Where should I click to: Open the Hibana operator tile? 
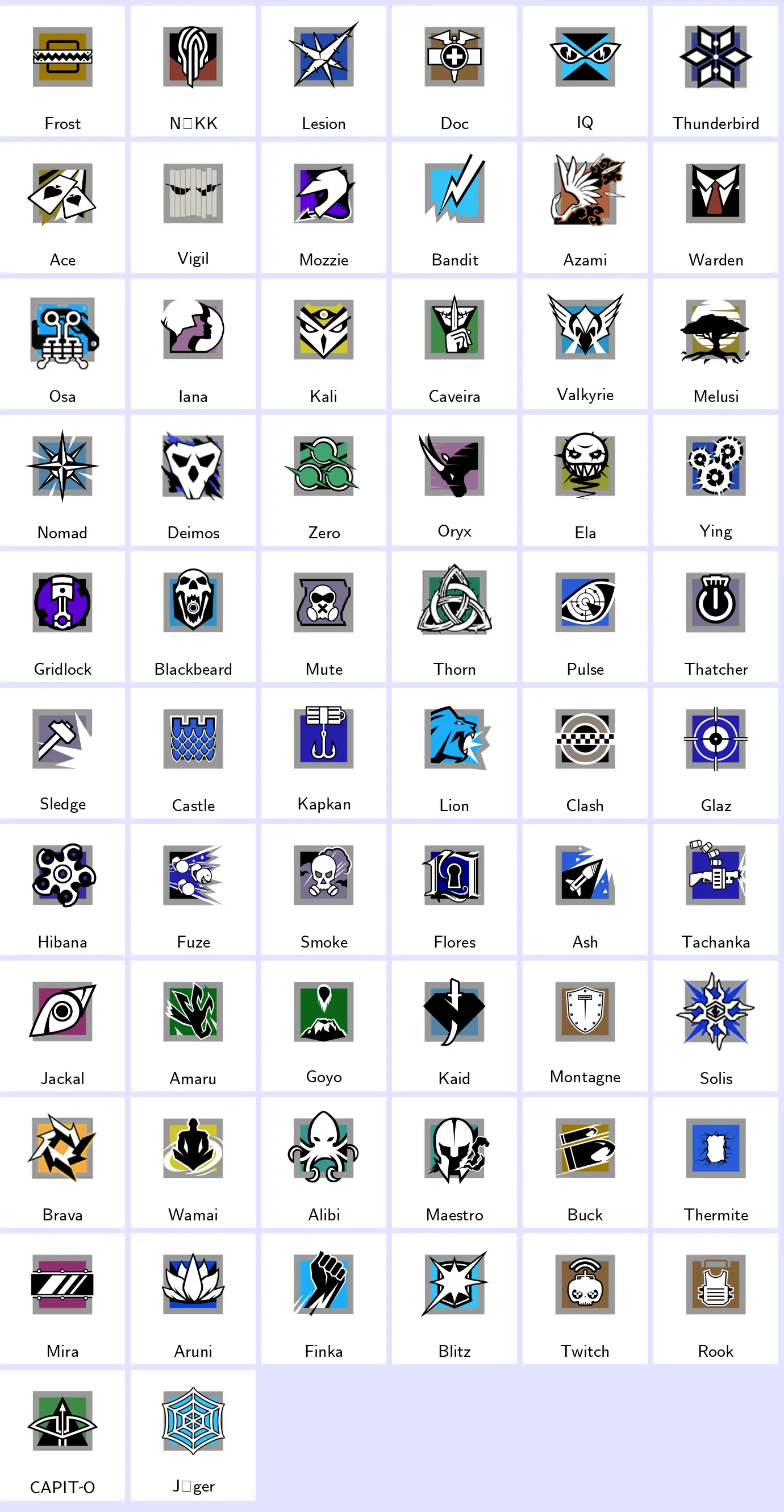point(62,889)
